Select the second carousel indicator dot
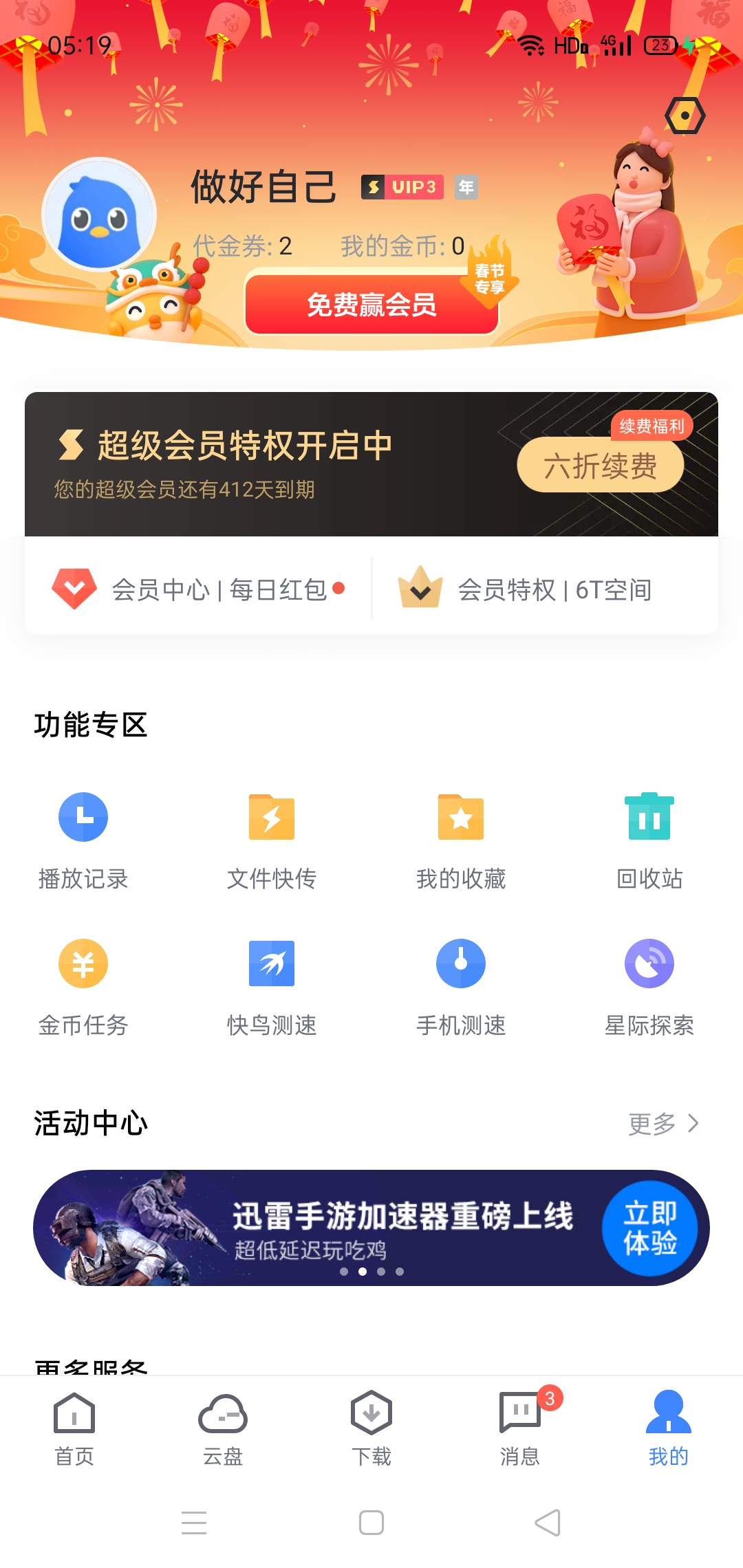Screen dimensions: 743x1568 coord(362,1271)
